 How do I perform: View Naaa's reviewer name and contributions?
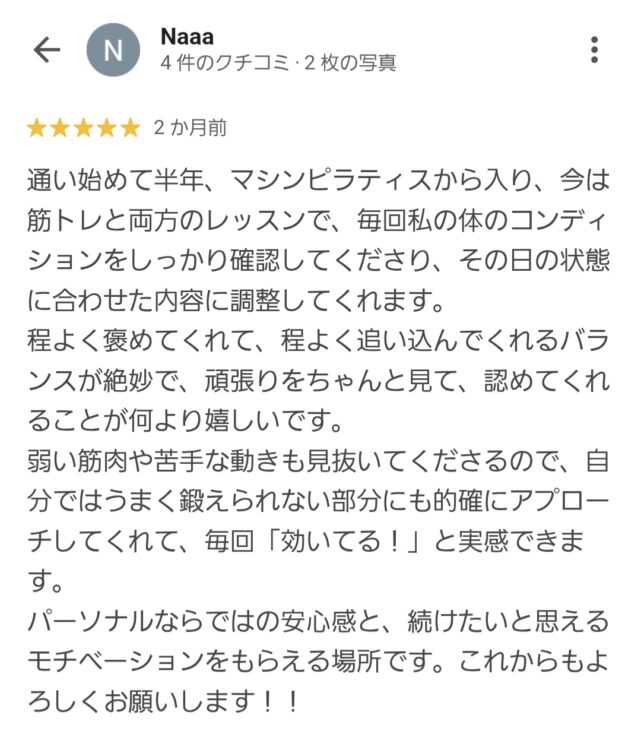277,50
